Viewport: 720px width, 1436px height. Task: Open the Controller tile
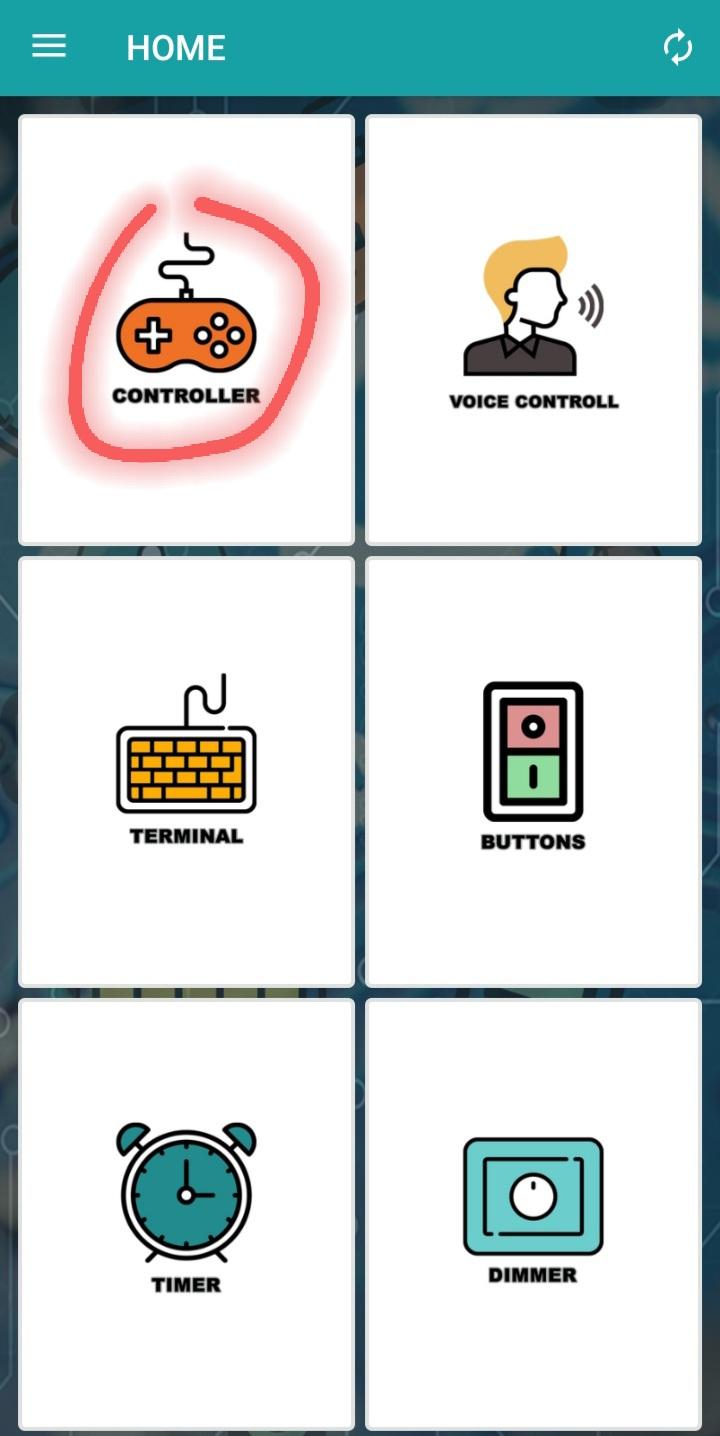[187, 330]
